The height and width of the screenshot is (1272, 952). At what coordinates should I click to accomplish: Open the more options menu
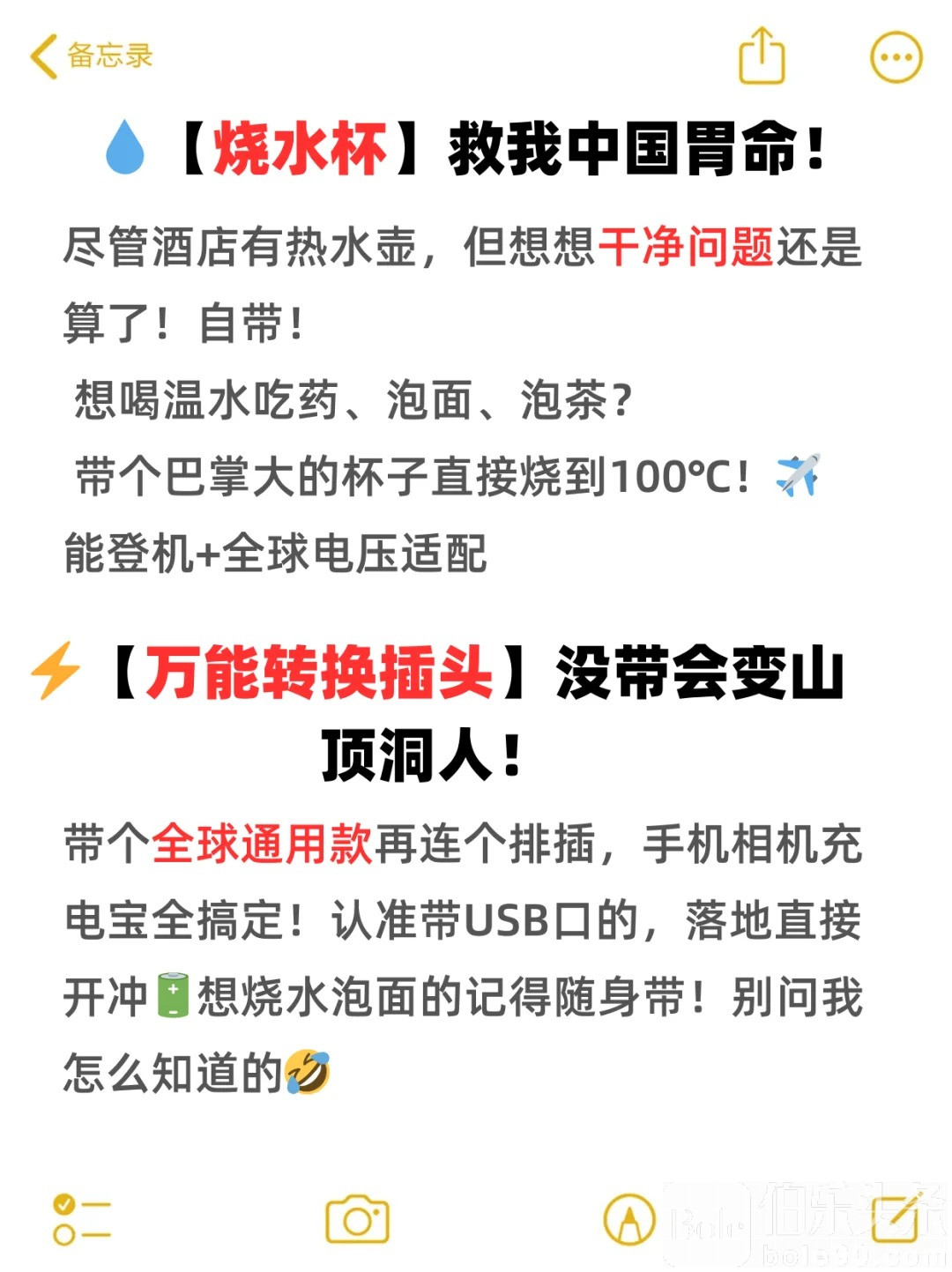pos(896,57)
